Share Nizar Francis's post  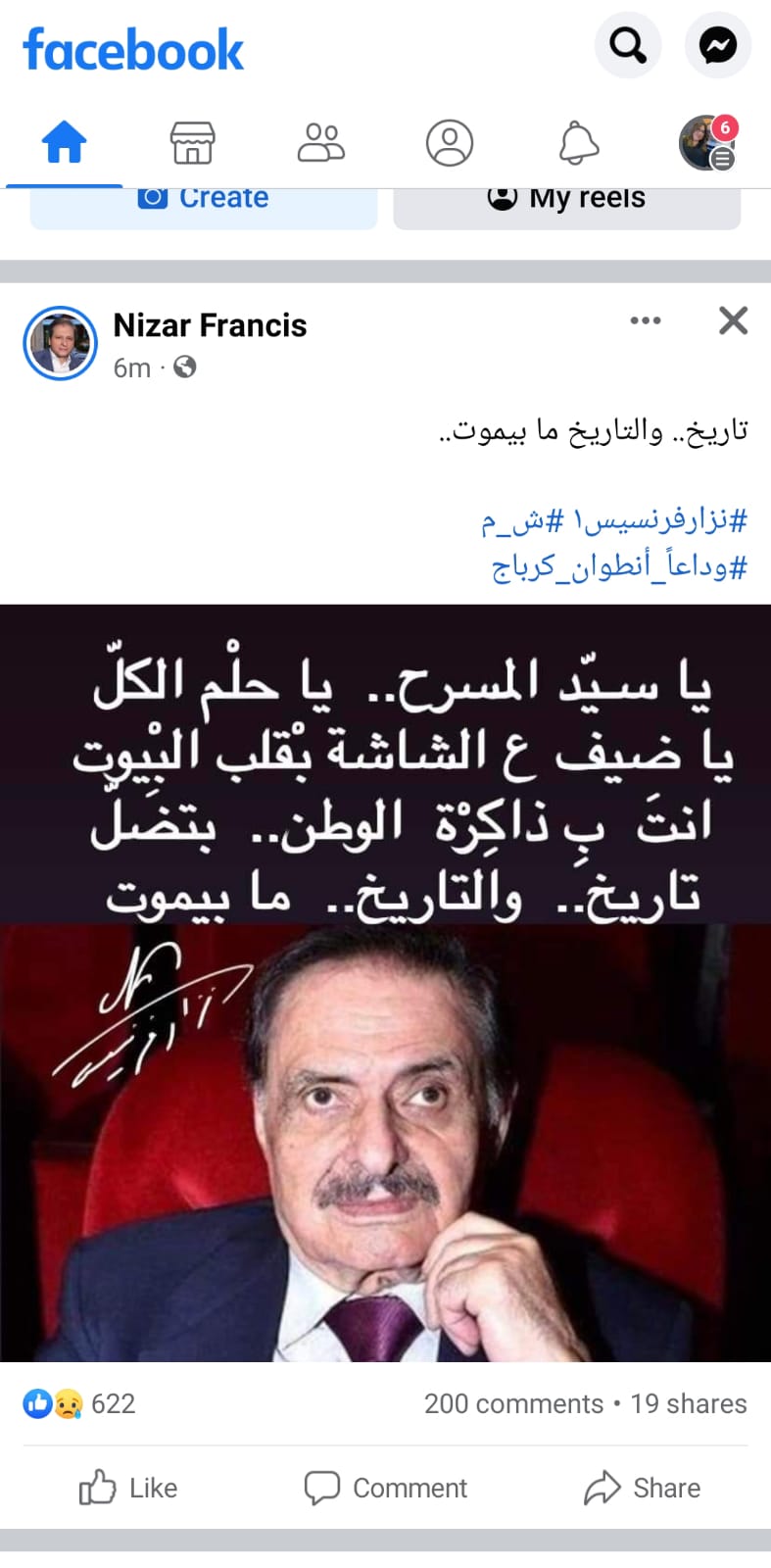click(642, 1488)
